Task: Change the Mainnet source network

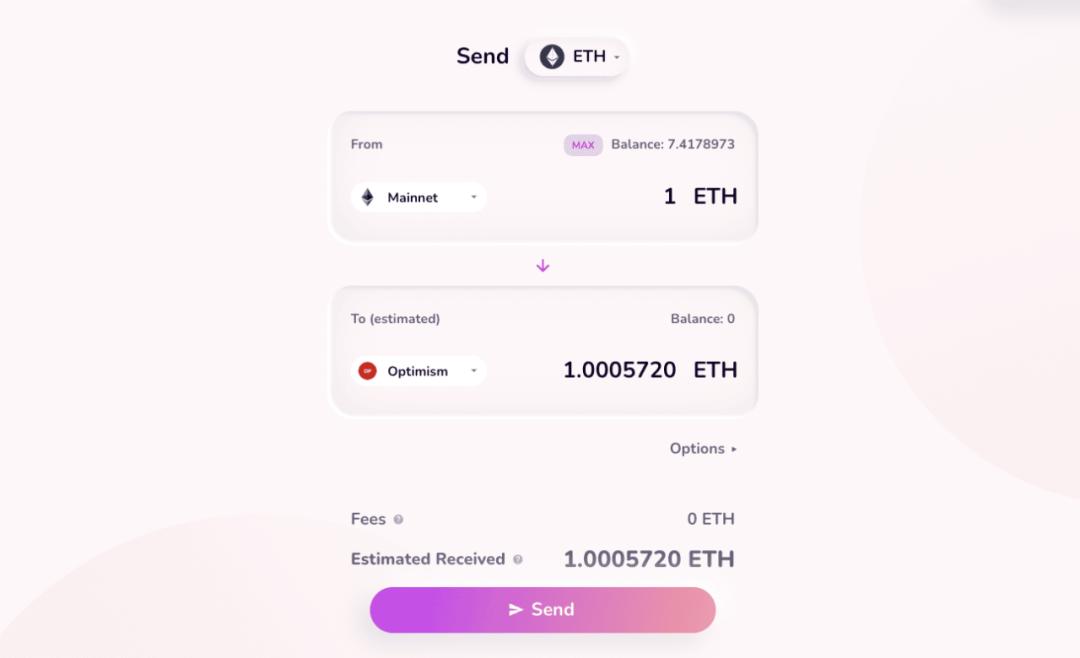Action: click(x=419, y=197)
